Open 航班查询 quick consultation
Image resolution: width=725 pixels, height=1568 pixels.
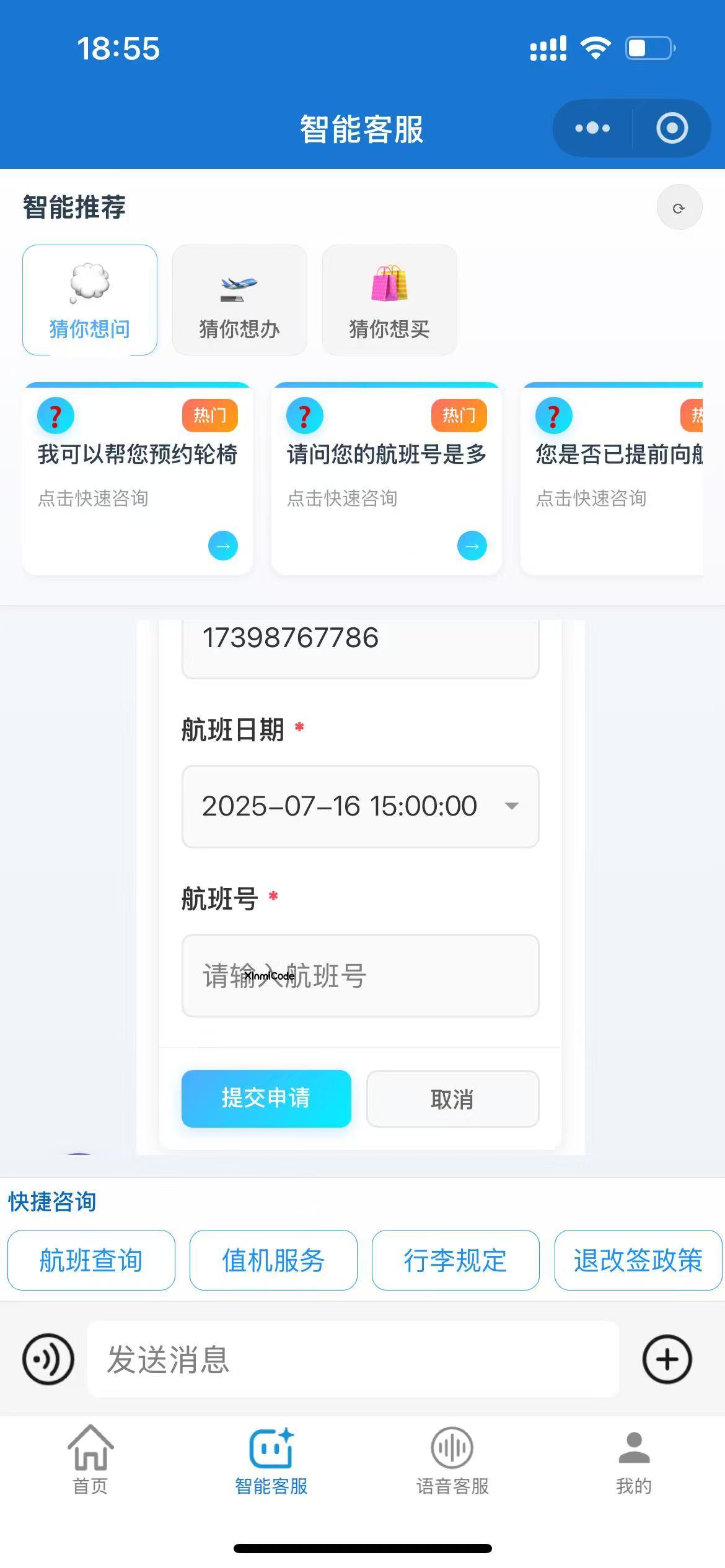pos(91,1260)
